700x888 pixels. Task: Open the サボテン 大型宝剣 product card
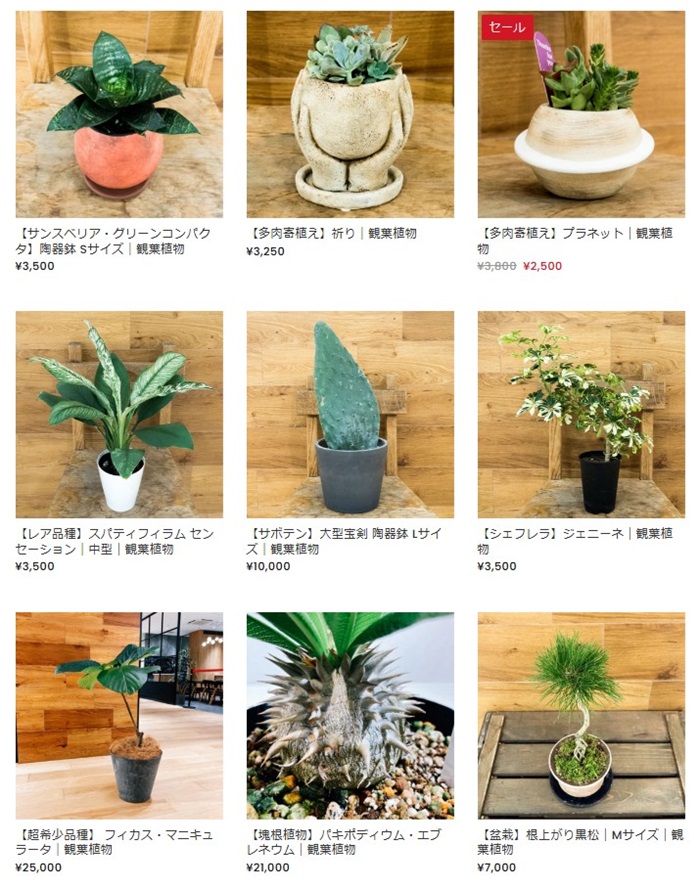point(350,414)
